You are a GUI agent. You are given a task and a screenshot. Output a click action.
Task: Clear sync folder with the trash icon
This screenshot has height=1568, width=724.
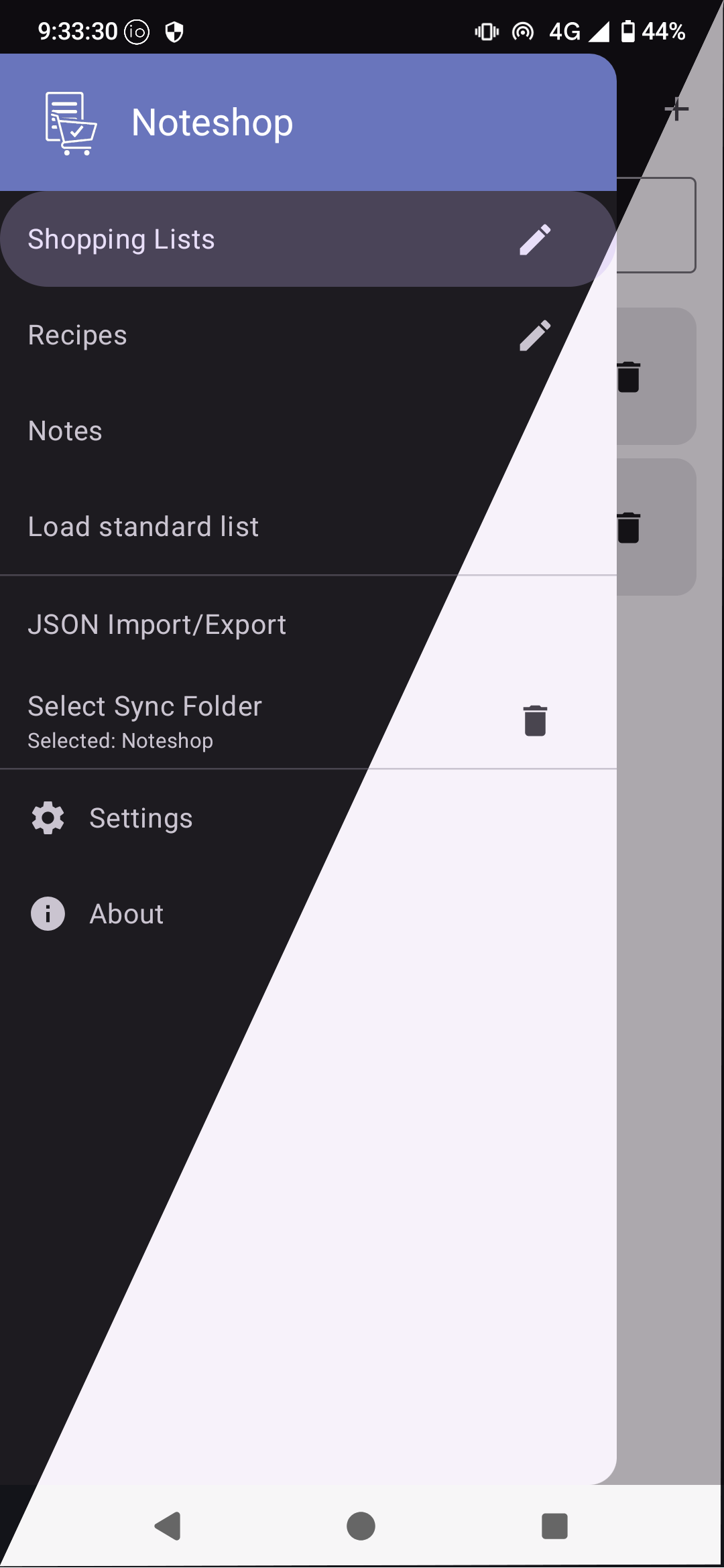pyautogui.click(x=534, y=720)
